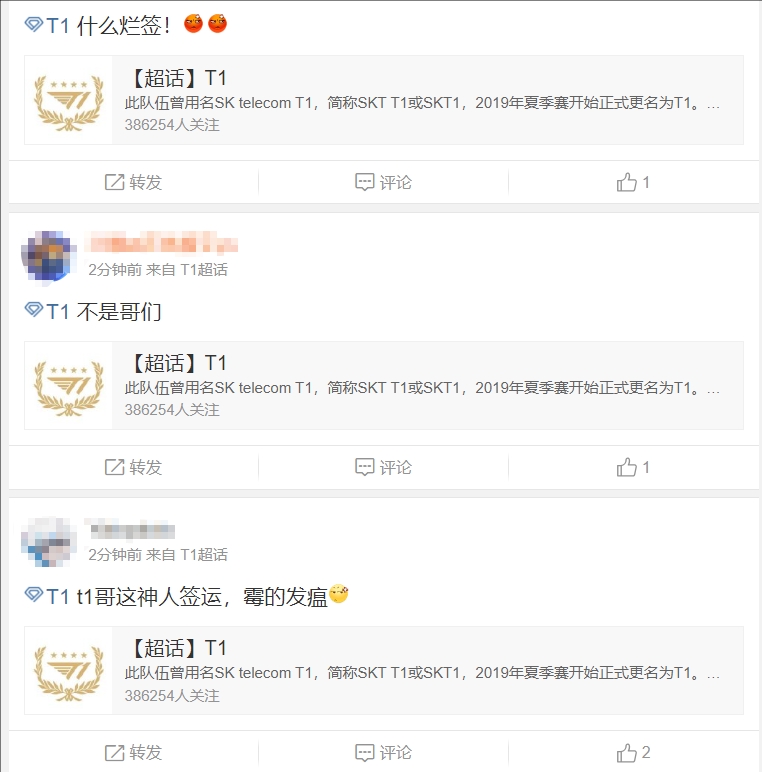Viewport: 762px width, 772px height.
Task: Repost the "t1哥这神人签运" post
Action: tap(134, 752)
